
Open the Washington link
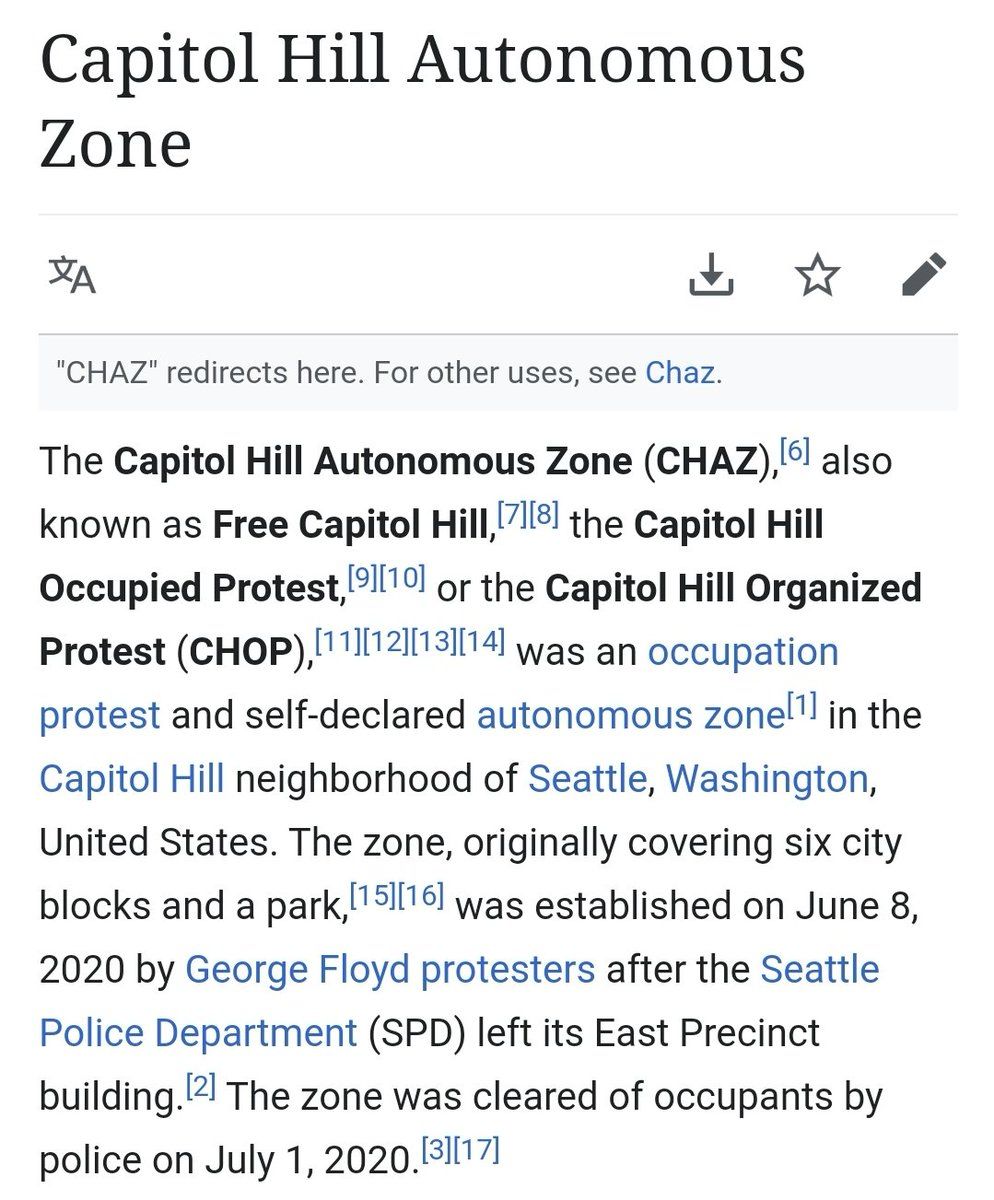pyautogui.click(x=767, y=779)
